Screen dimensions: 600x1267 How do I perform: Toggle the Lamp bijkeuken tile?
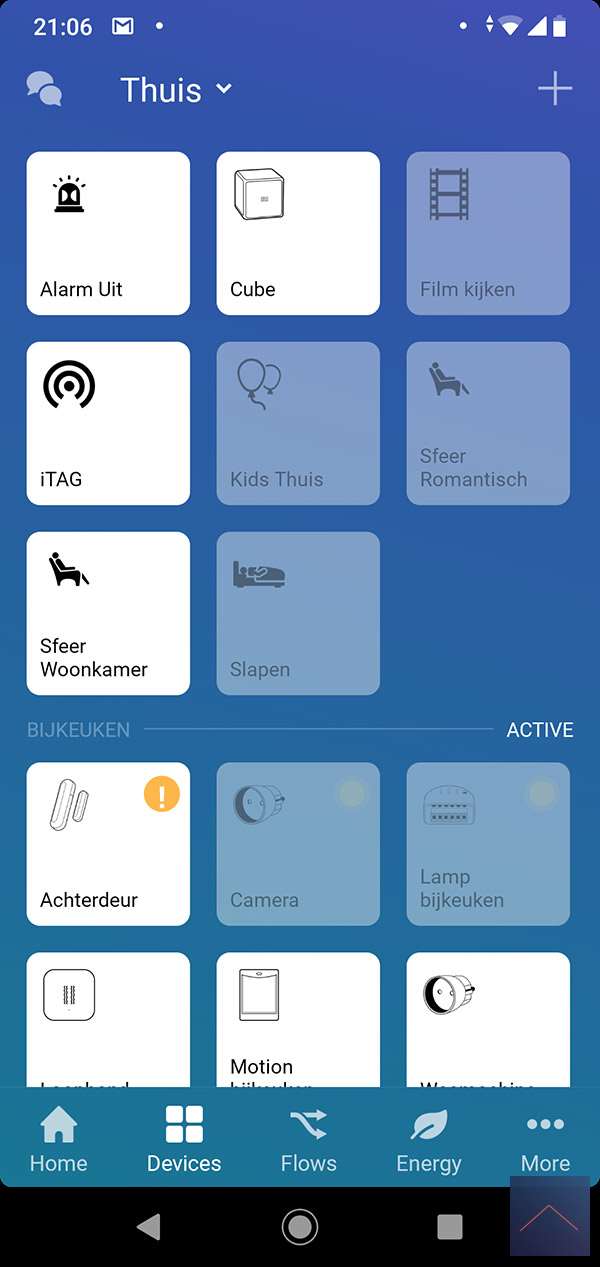(488, 844)
